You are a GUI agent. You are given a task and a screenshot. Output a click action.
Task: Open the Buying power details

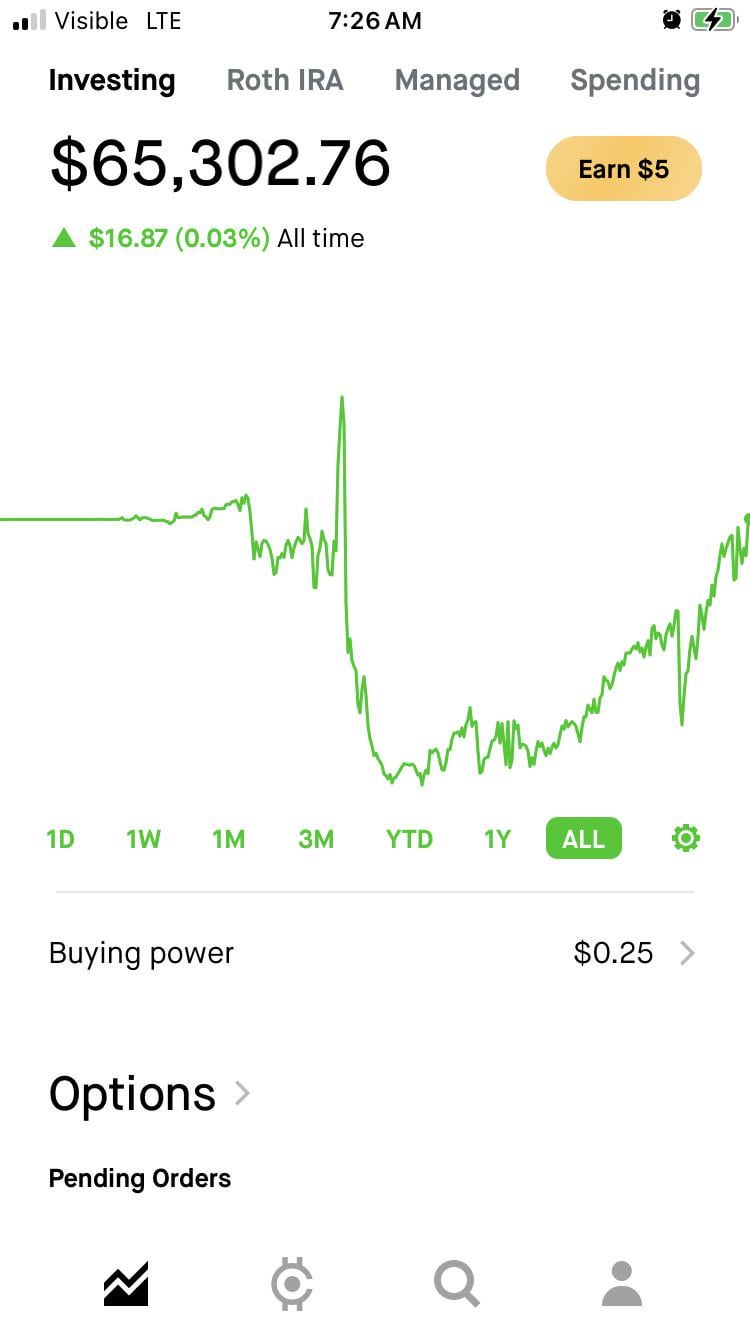(x=372, y=953)
